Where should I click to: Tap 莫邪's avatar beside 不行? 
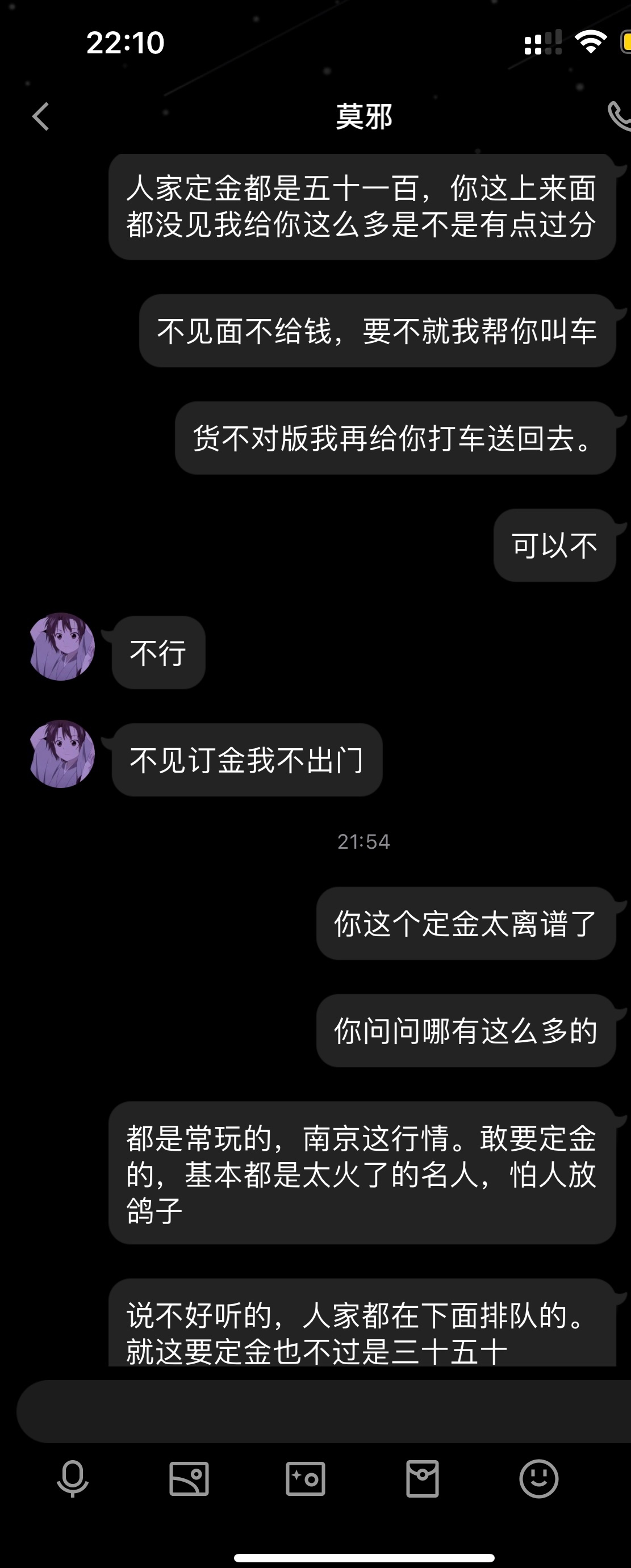coord(61,647)
